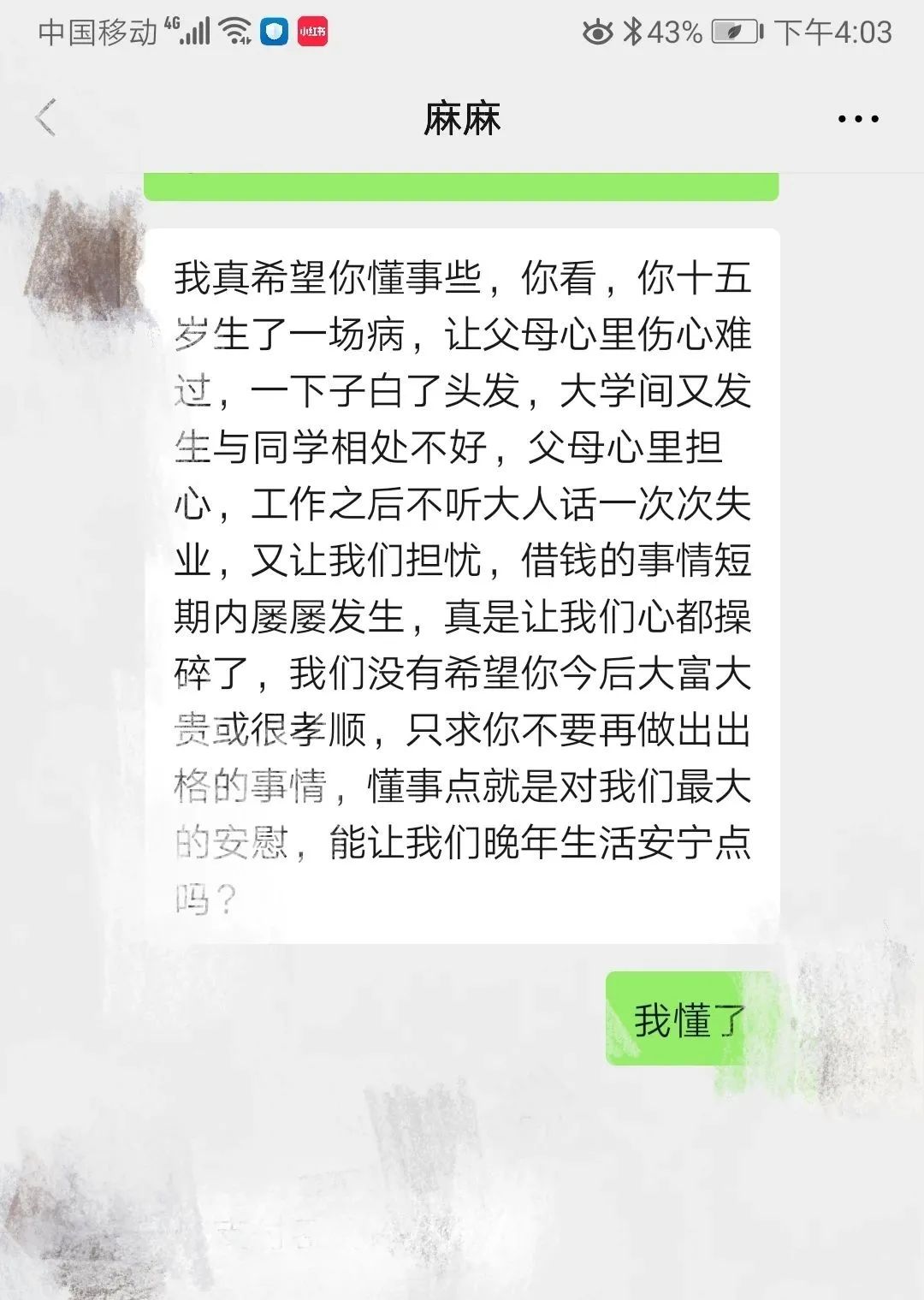This screenshot has height=1300, width=924.
Task: Open the three-dot chat info menu
Action: [x=857, y=119]
